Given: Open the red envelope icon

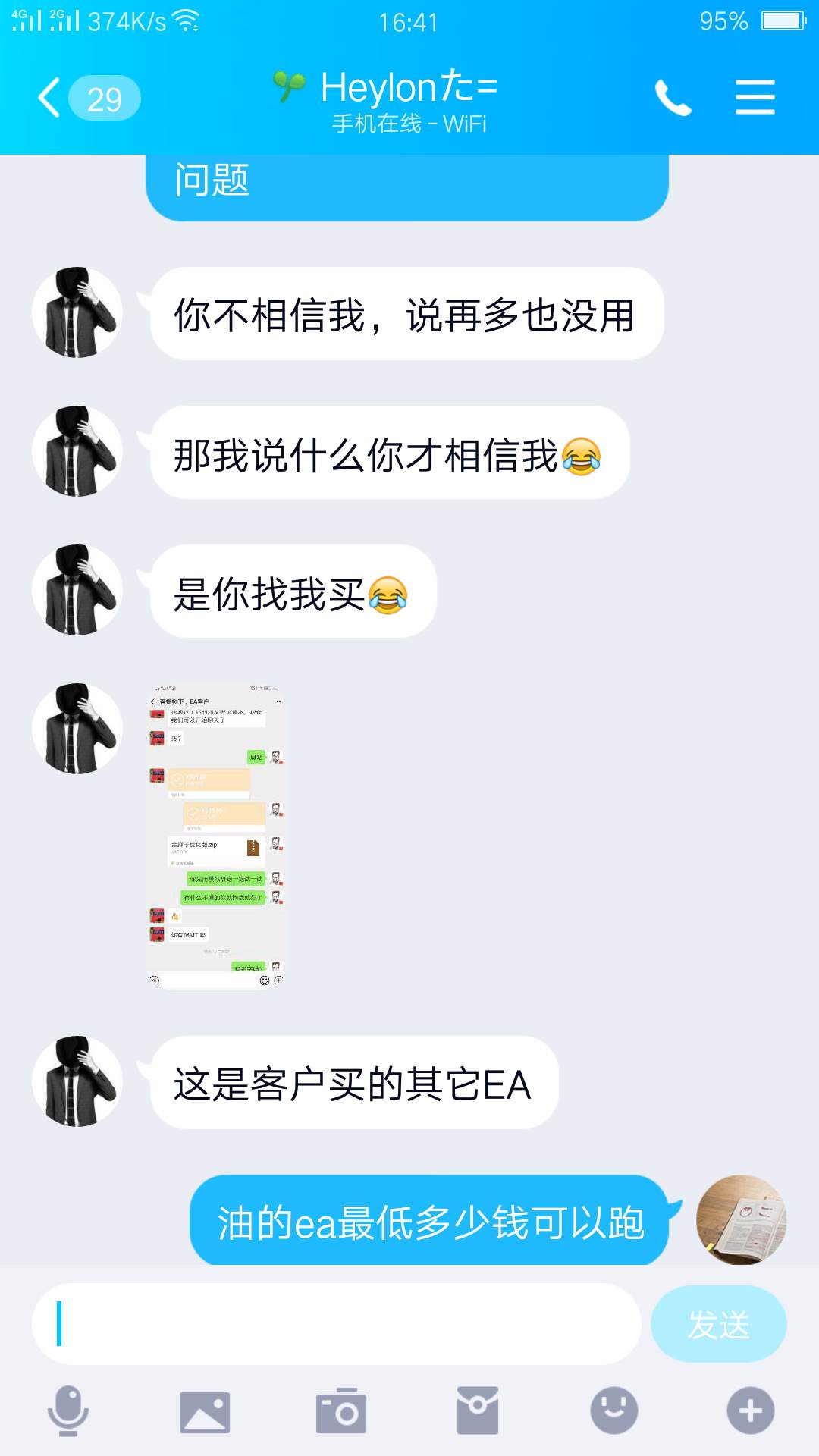Looking at the screenshot, I should click(x=478, y=1410).
